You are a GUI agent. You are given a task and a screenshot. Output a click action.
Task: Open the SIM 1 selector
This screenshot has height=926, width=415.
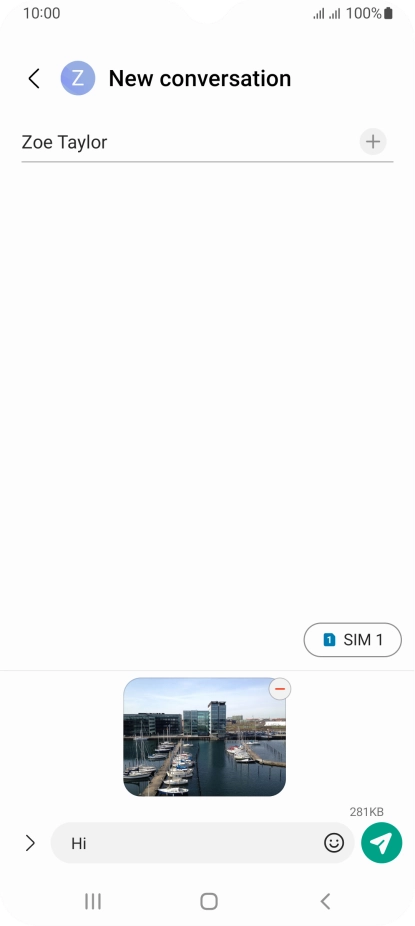tap(352, 640)
